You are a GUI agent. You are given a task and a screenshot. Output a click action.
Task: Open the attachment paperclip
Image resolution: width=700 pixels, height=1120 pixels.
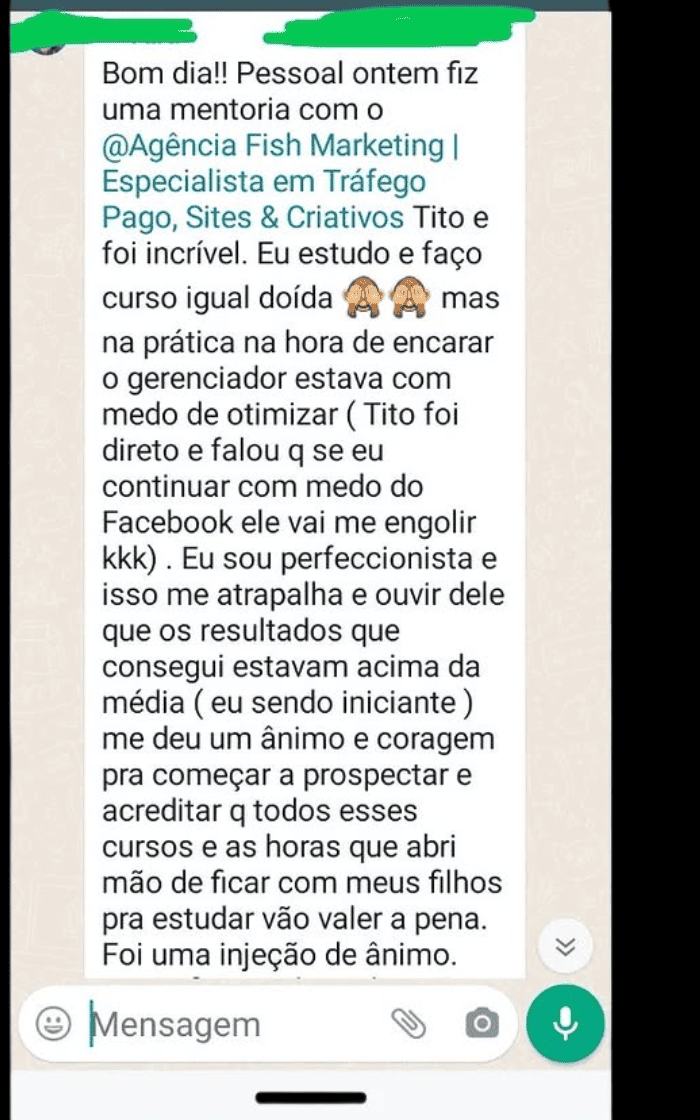(408, 1022)
